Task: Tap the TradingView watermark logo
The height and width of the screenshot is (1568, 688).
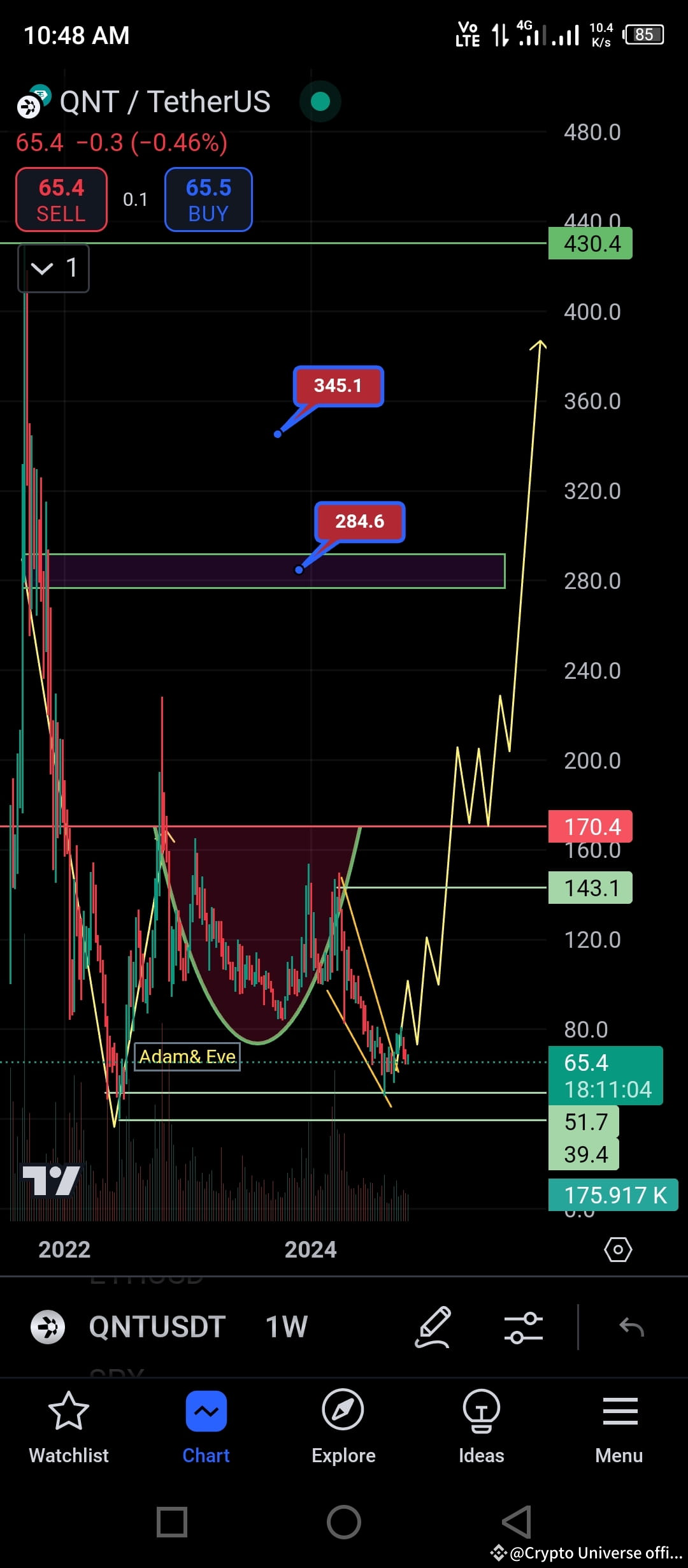Action: tap(54, 1180)
